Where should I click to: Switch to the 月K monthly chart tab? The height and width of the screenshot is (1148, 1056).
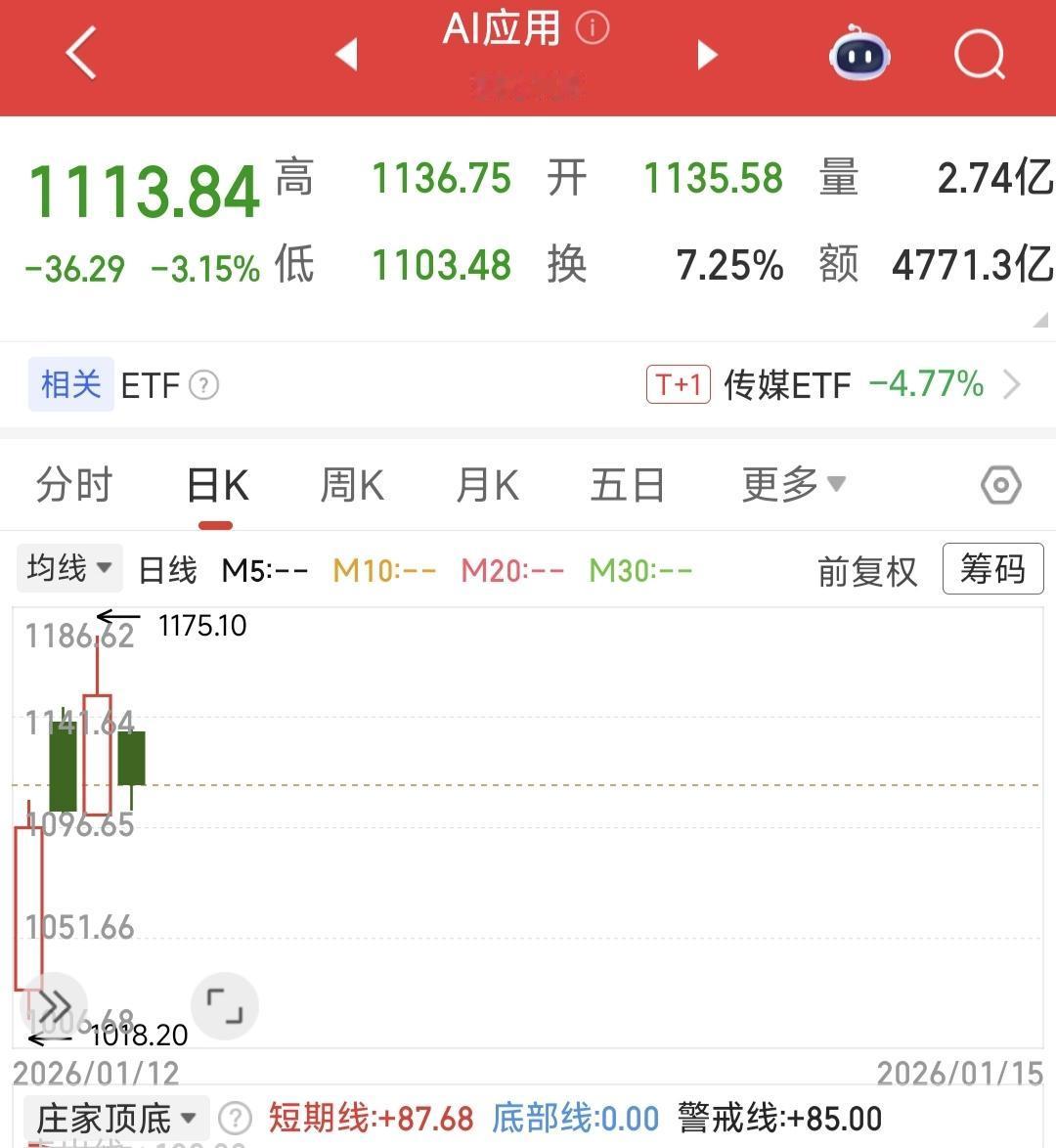[x=486, y=483]
